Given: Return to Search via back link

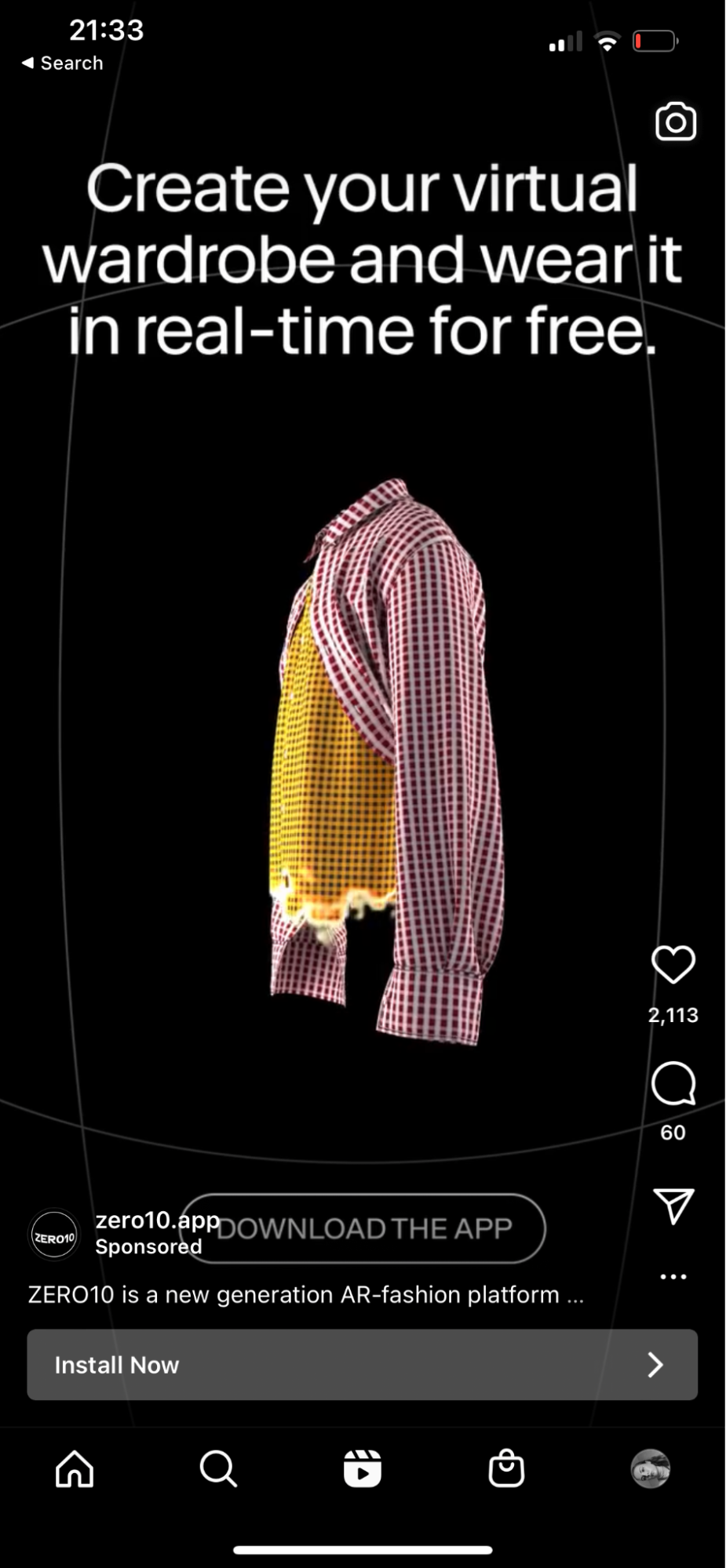Looking at the screenshot, I should coord(62,64).
